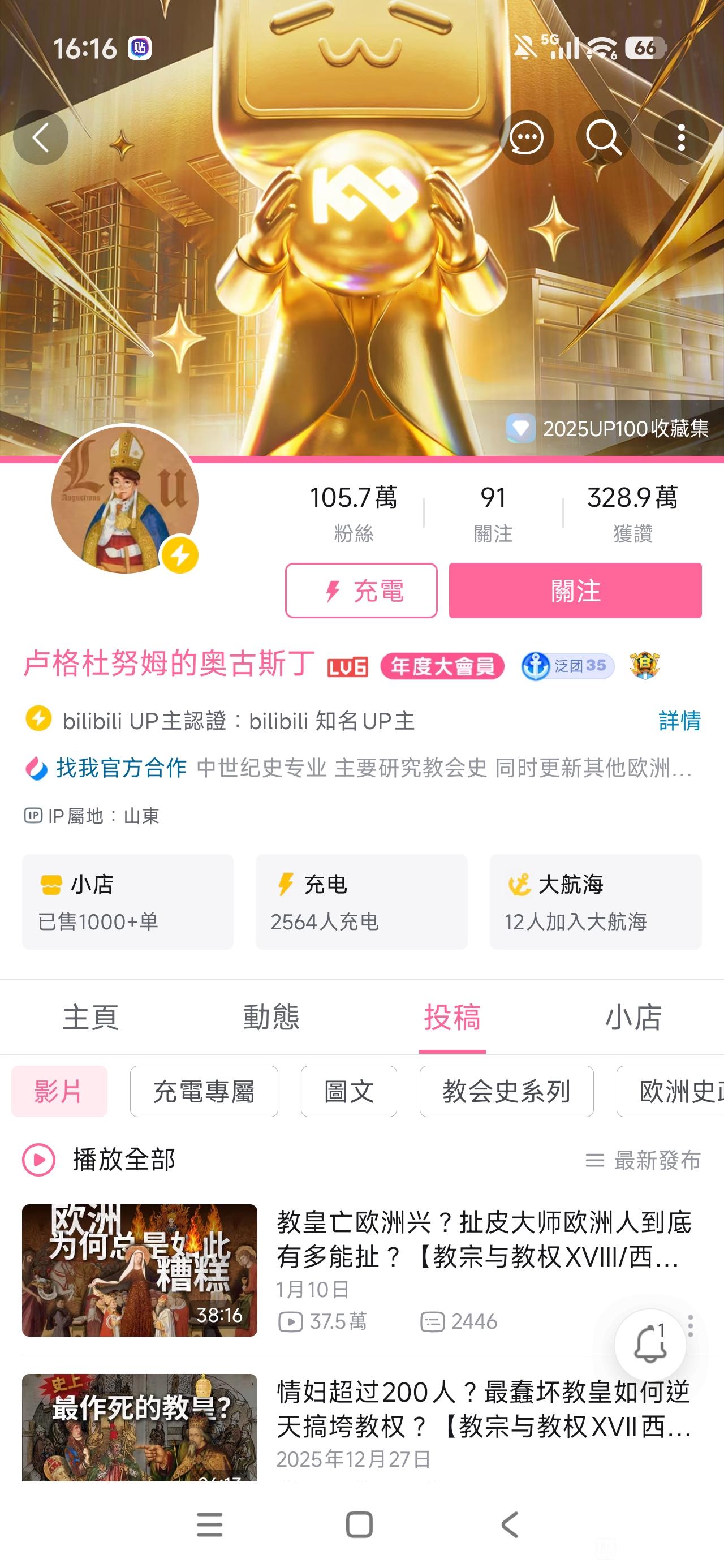
Task: Open the 找我官方合作 link
Action: click(121, 768)
